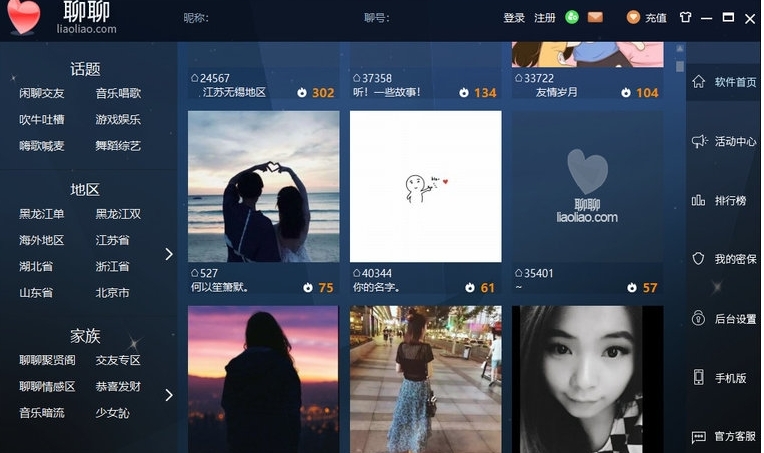The height and width of the screenshot is (453, 764).
Task: Open room 35401 with heart logo
Action: pyautogui.click(x=587, y=186)
